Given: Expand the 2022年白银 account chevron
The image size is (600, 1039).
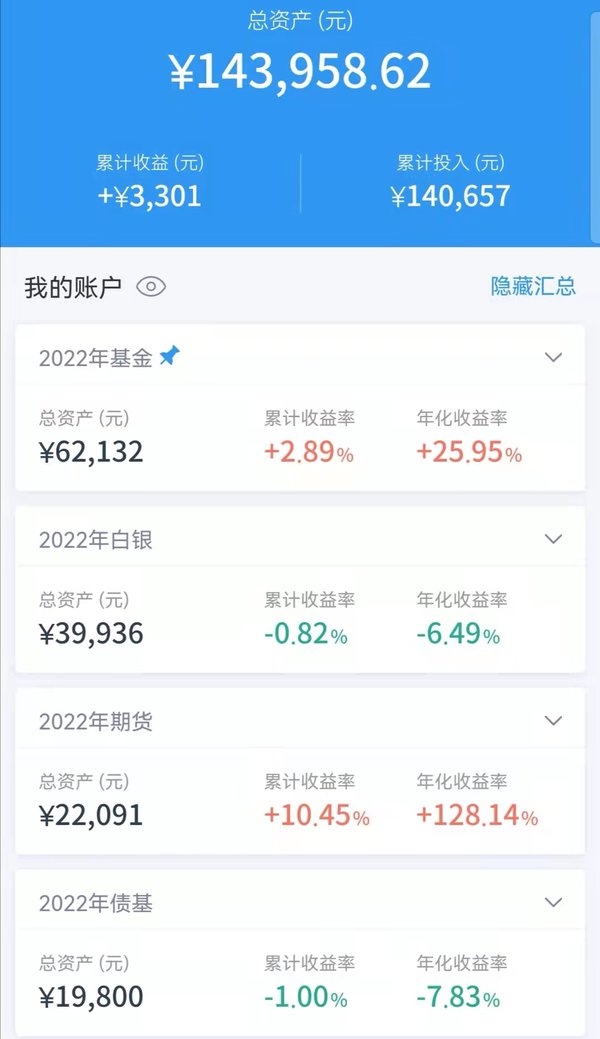Looking at the screenshot, I should click(x=554, y=539).
